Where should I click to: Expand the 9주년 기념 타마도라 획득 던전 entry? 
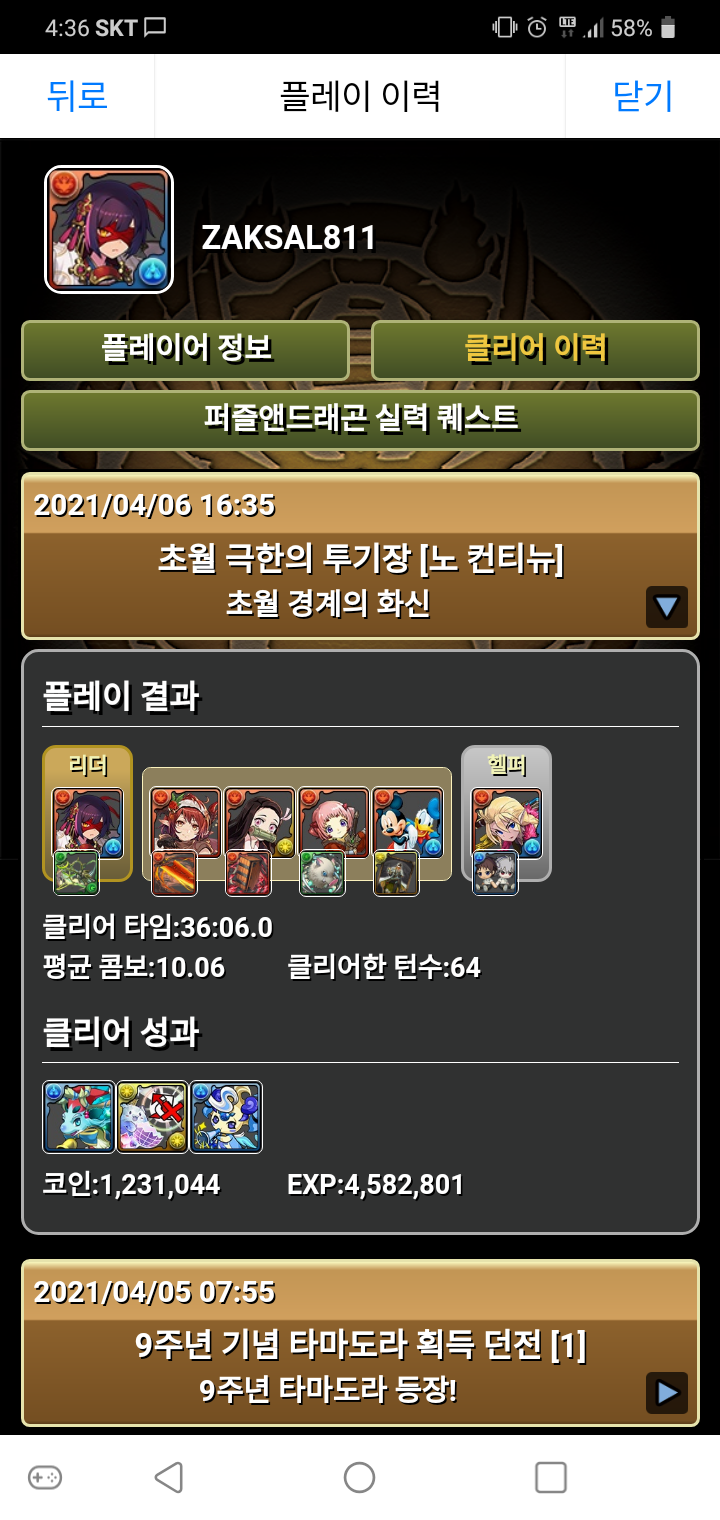[x=666, y=1392]
